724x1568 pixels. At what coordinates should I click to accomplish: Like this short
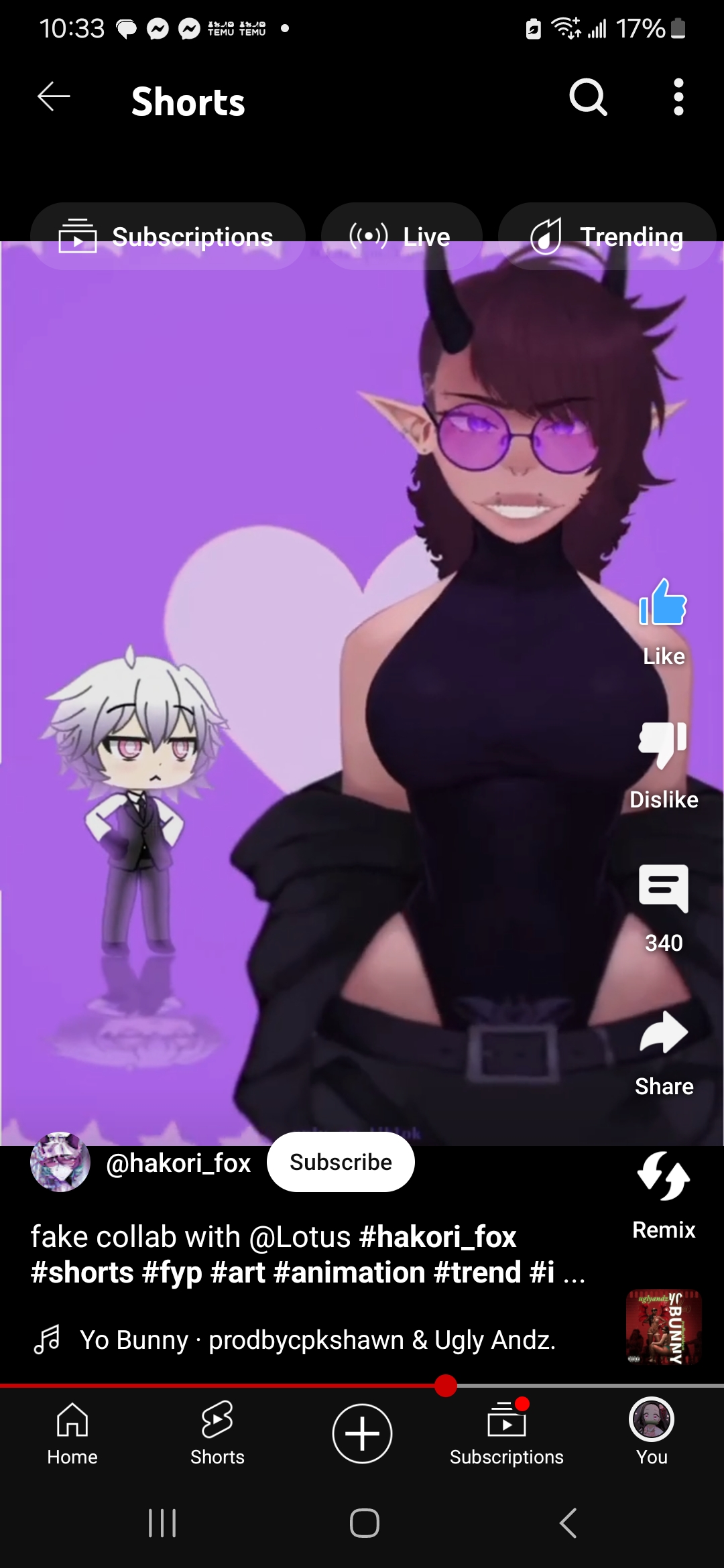(663, 603)
